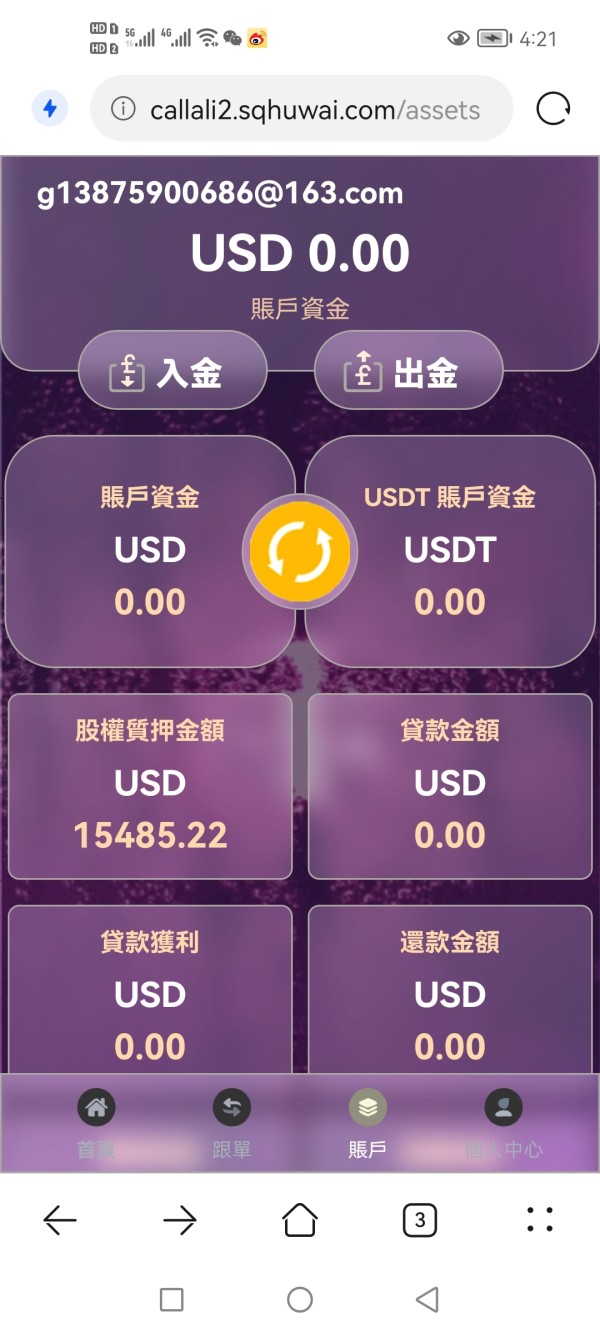Image resolution: width=600 pixels, height=1333 pixels.
Task: Tap the 出金 withdraw button
Action: (x=409, y=371)
